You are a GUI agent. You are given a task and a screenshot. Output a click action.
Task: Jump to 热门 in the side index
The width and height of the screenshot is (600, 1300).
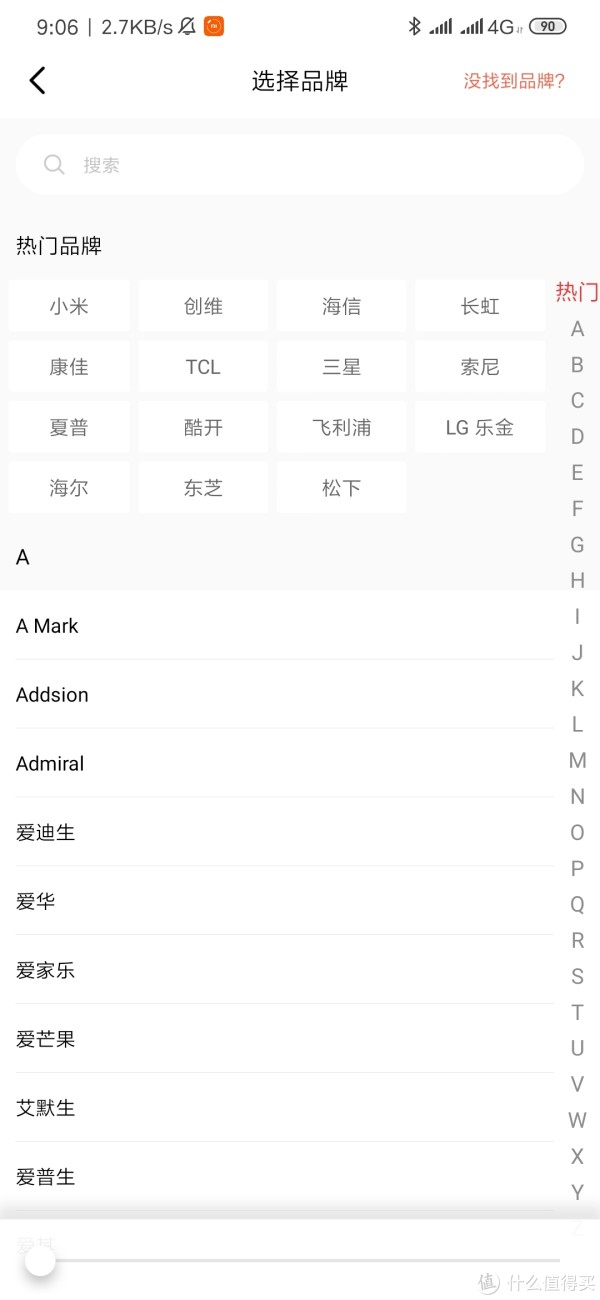pyautogui.click(x=577, y=292)
